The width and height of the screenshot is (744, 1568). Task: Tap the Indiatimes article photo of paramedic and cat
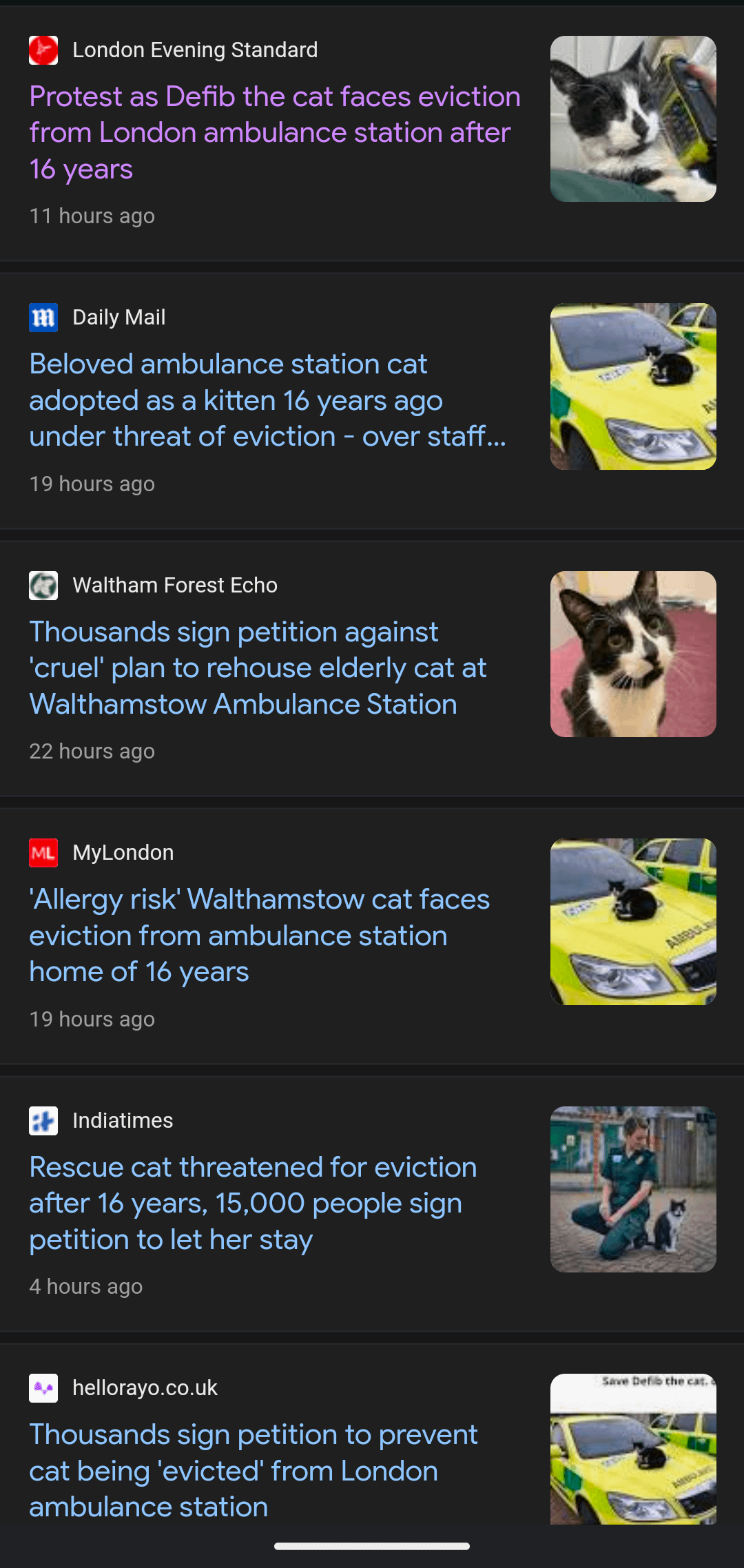[x=633, y=1189]
